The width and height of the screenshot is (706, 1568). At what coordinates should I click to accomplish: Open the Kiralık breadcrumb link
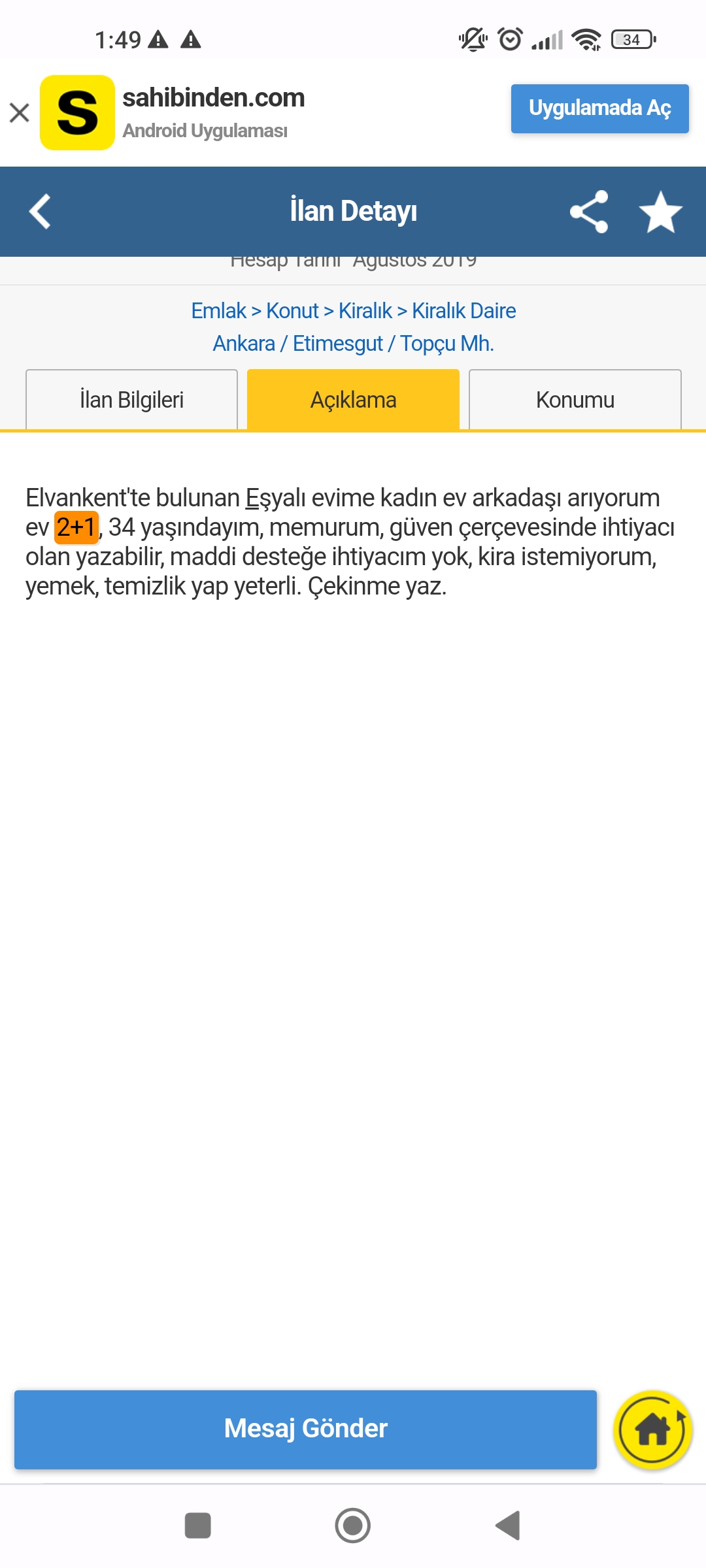point(365,310)
